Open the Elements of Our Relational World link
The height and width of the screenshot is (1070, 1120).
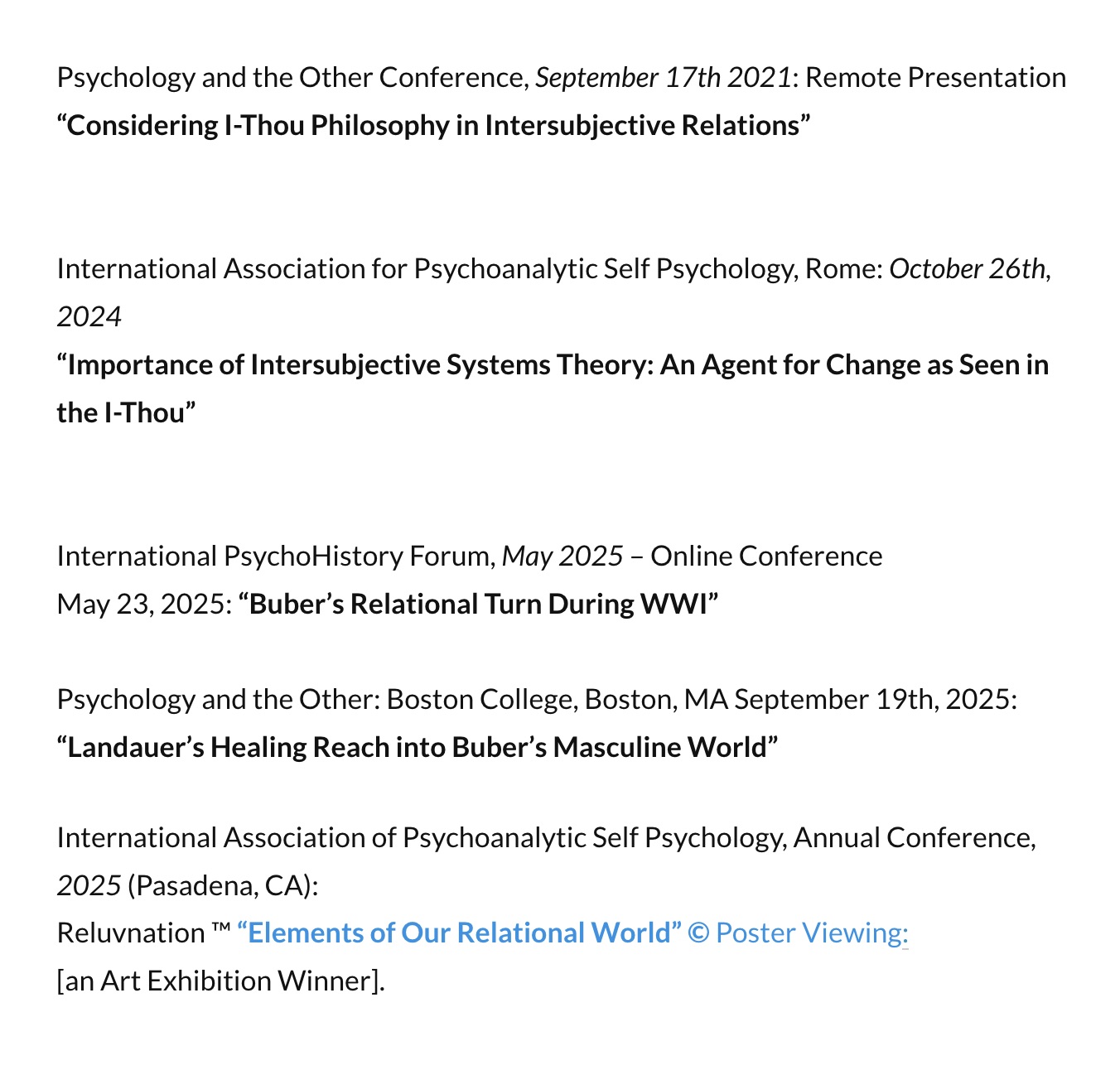coord(459,933)
